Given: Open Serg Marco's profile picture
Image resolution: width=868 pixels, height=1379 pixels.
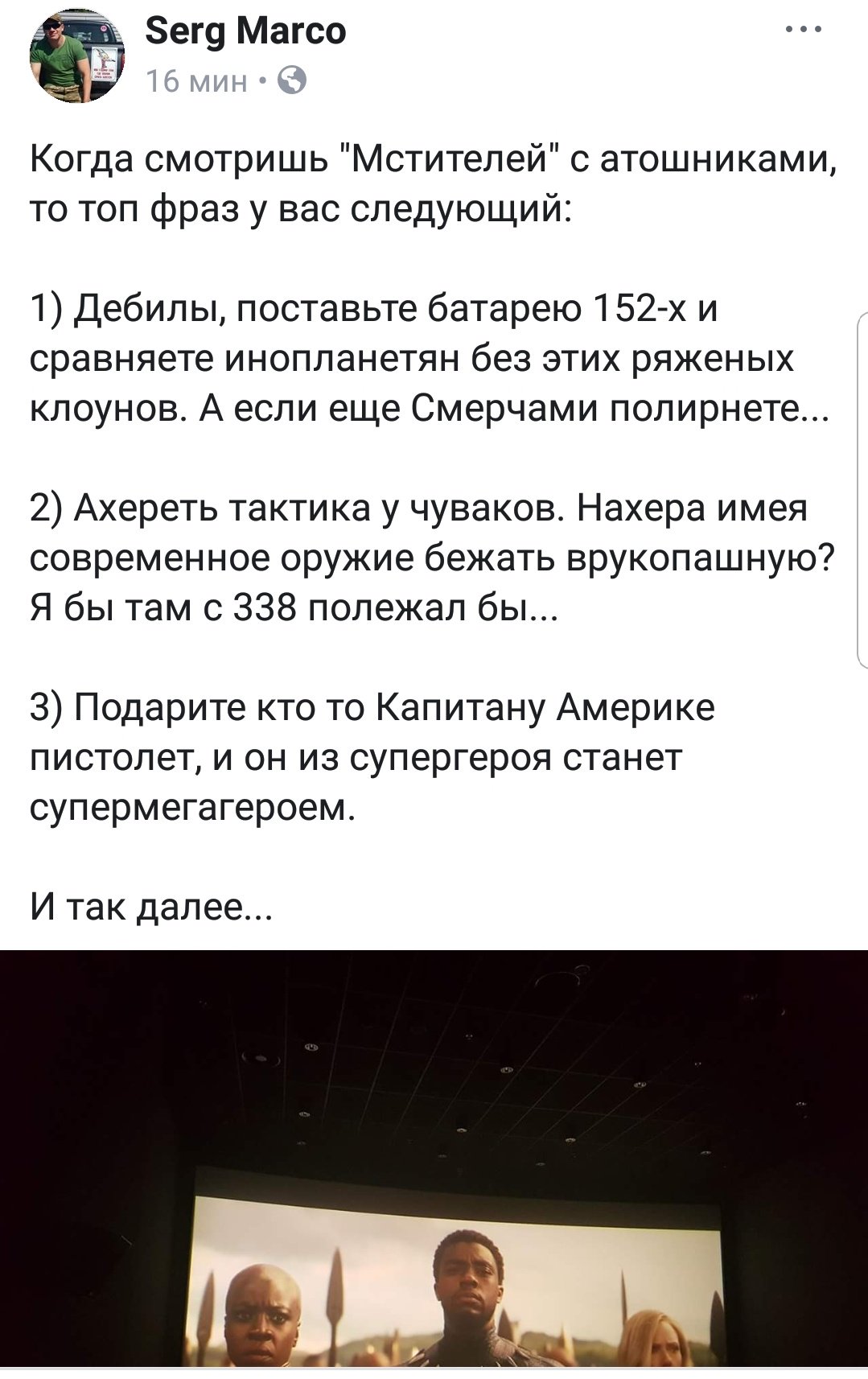Looking at the screenshot, I should 77,55.
